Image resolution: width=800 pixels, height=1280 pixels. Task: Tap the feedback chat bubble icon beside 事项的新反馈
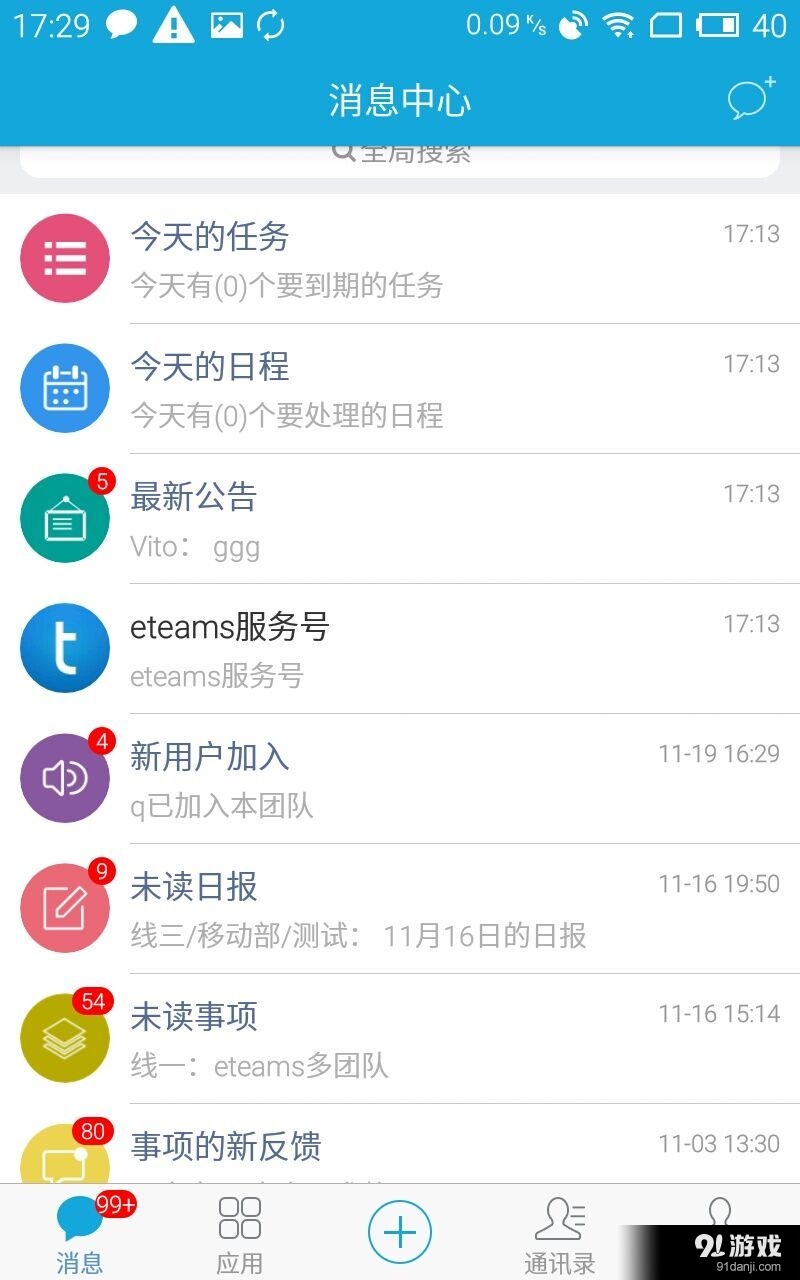(64, 1163)
